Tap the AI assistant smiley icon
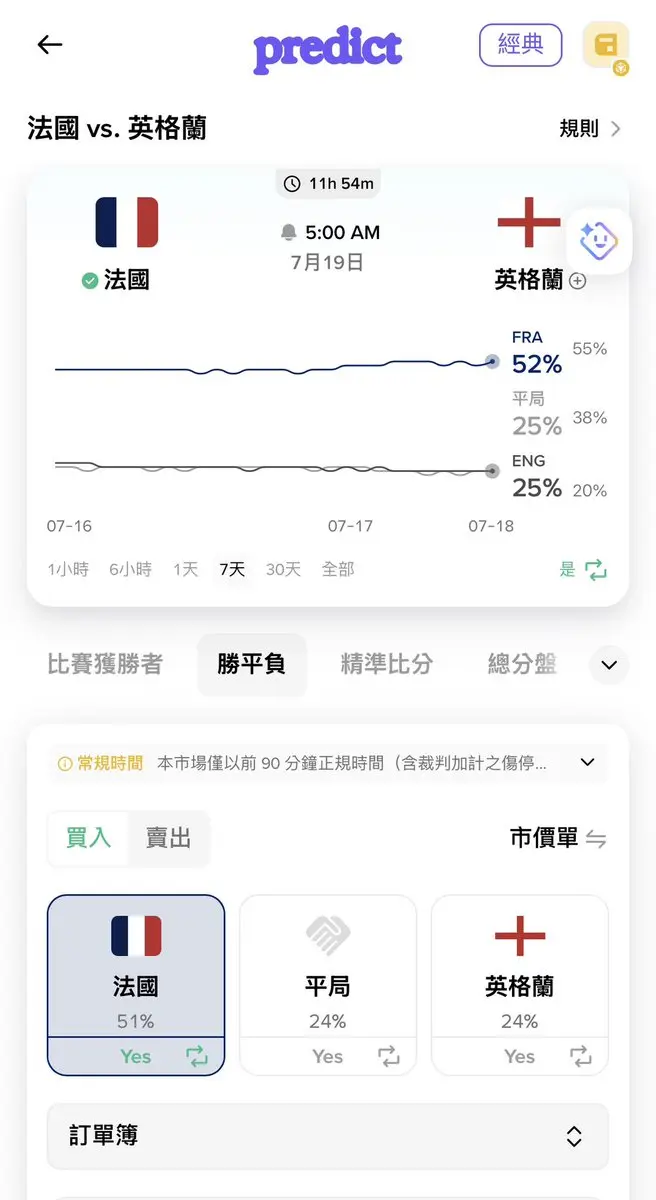The image size is (656, 1200). 599,241
